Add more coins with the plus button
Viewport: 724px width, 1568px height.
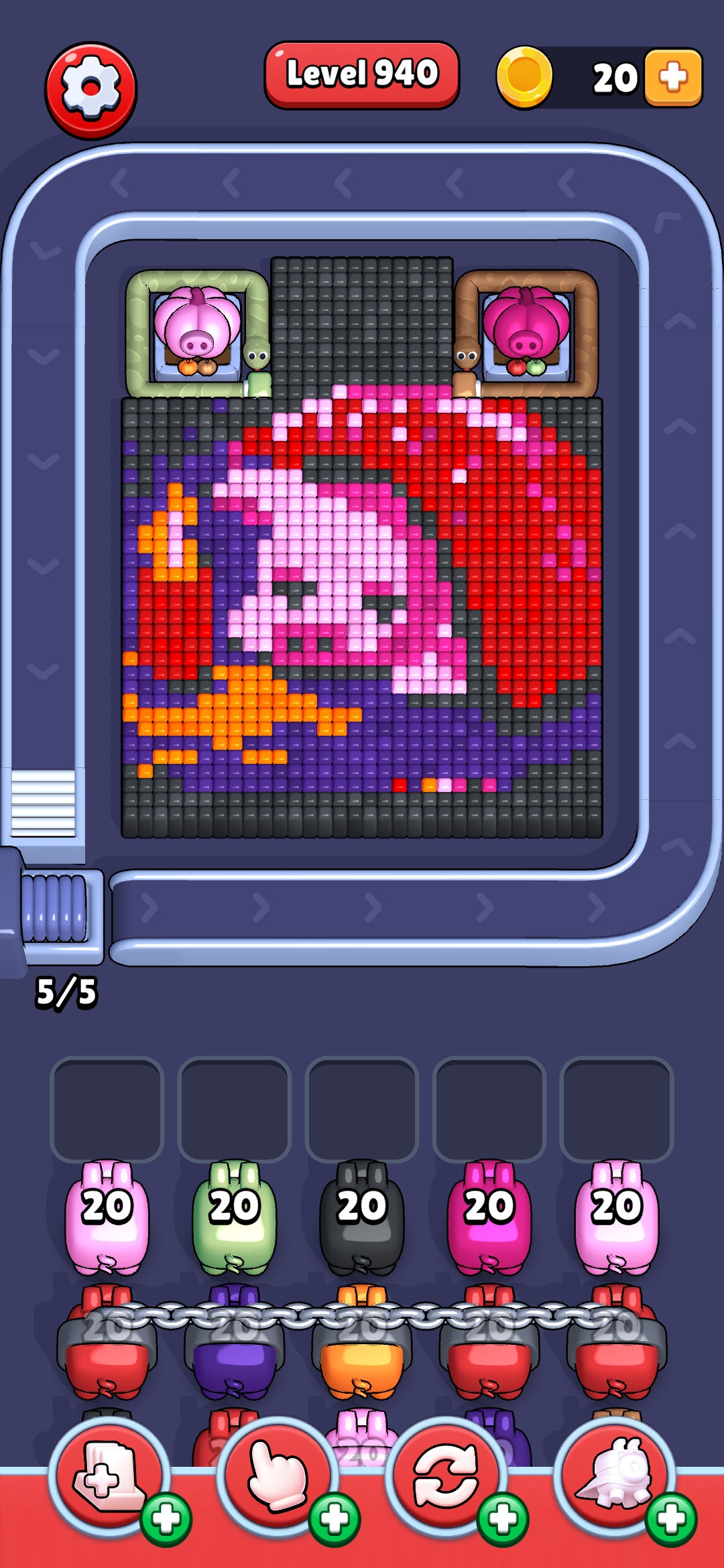tap(672, 78)
